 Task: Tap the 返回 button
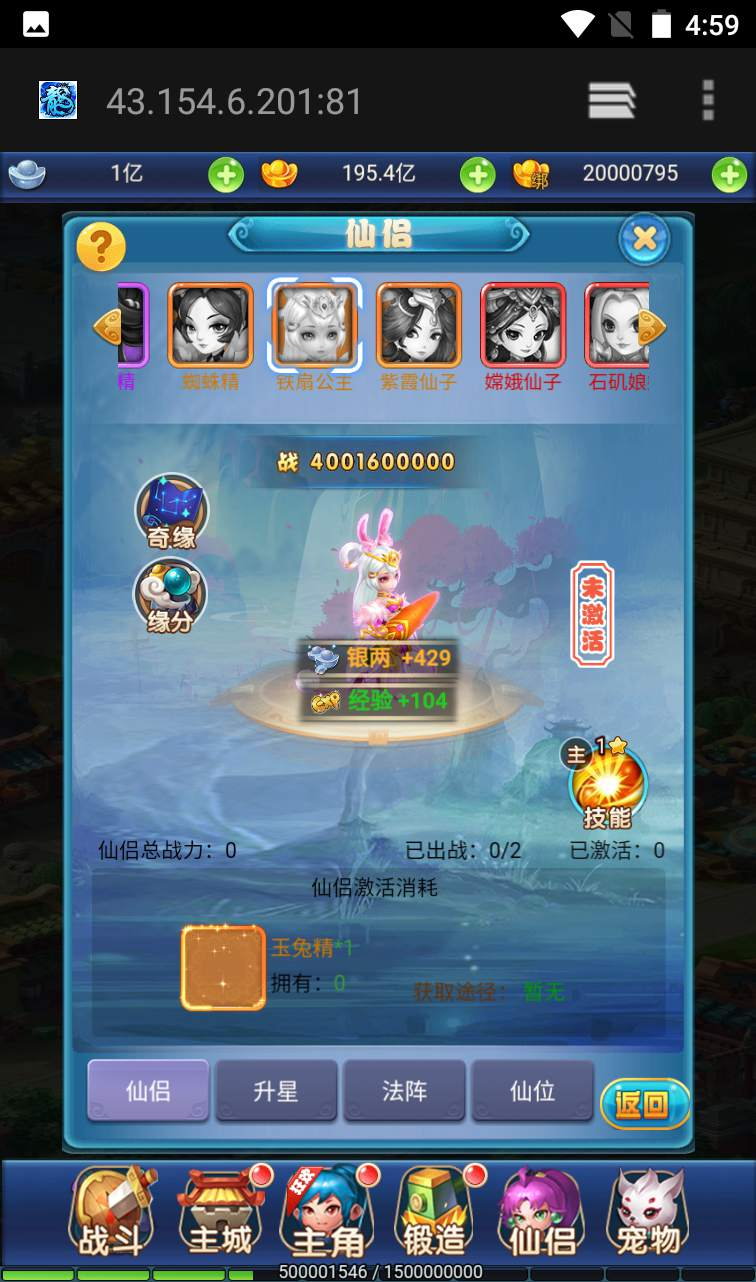pyautogui.click(x=644, y=1104)
